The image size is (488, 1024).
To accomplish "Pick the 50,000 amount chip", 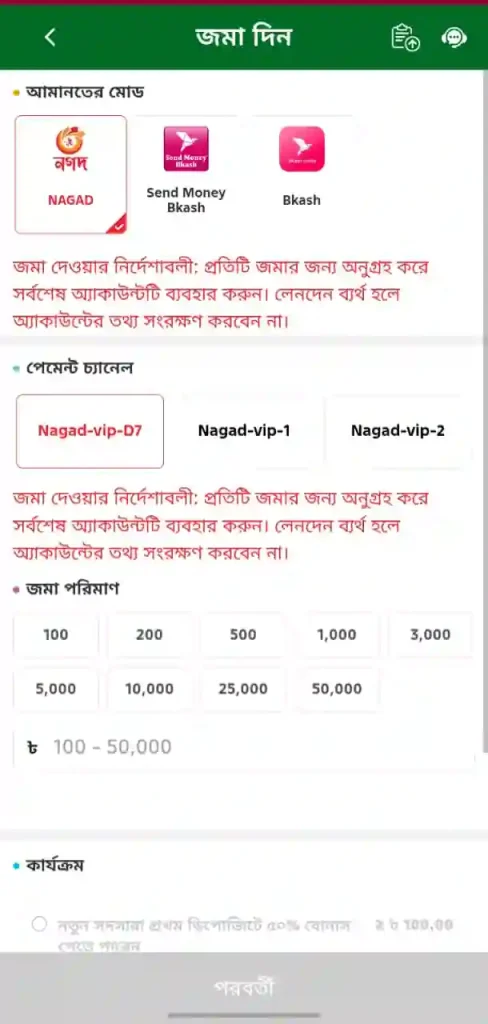I will tap(336, 689).
